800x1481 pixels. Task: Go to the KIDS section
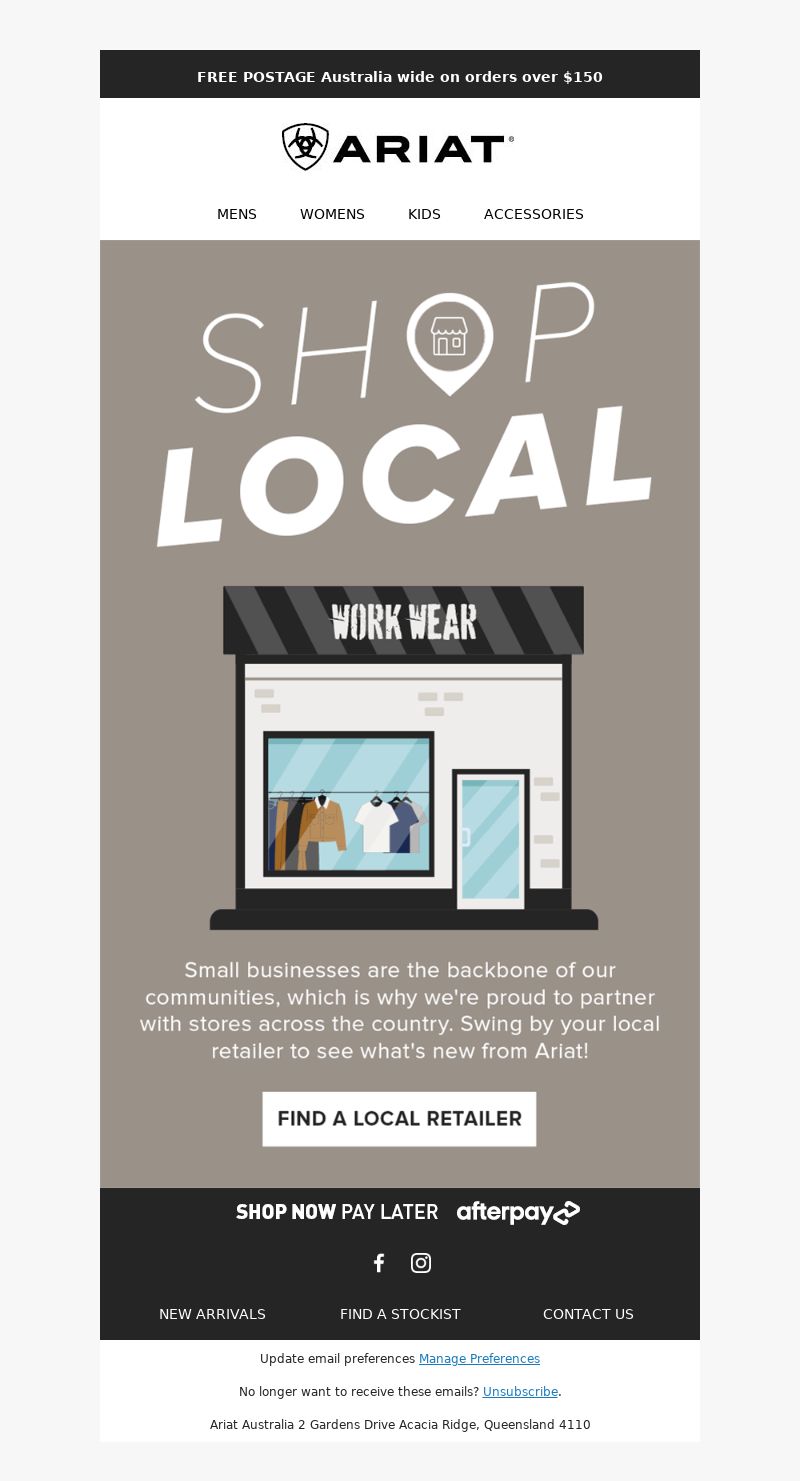click(x=424, y=214)
